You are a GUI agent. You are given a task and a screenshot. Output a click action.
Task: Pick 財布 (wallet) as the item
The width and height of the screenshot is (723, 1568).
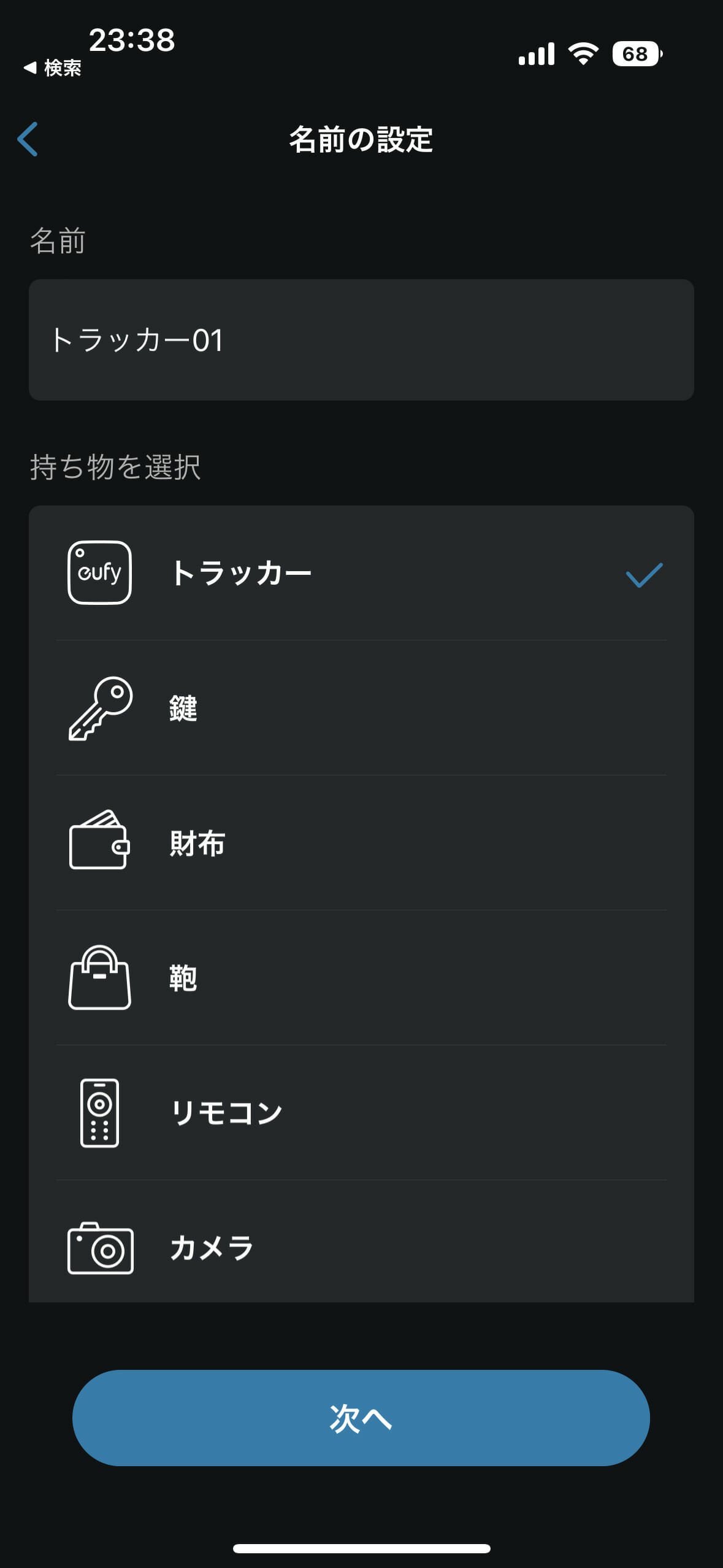(x=361, y=843)
